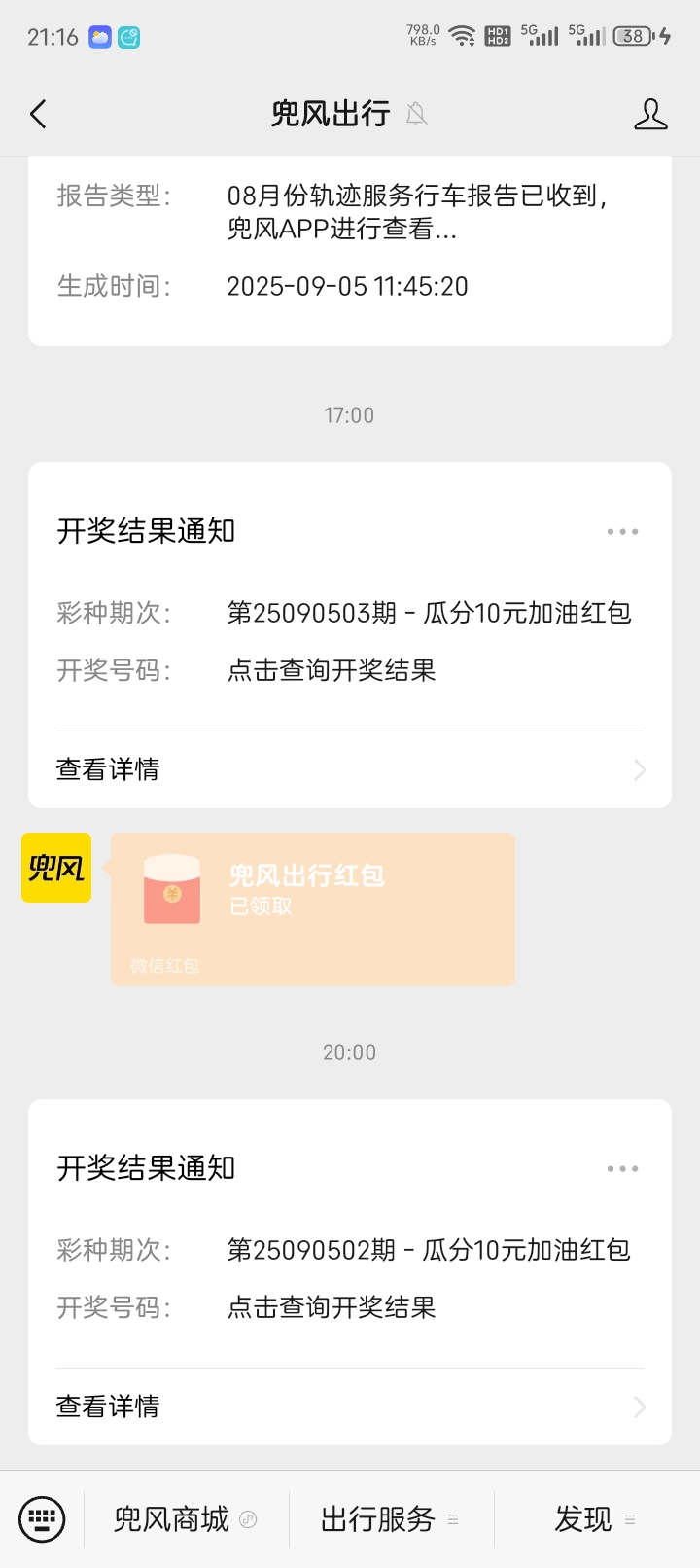
Task: View details of the 第25090502期 lottery notice
Action: [350, 1407]
